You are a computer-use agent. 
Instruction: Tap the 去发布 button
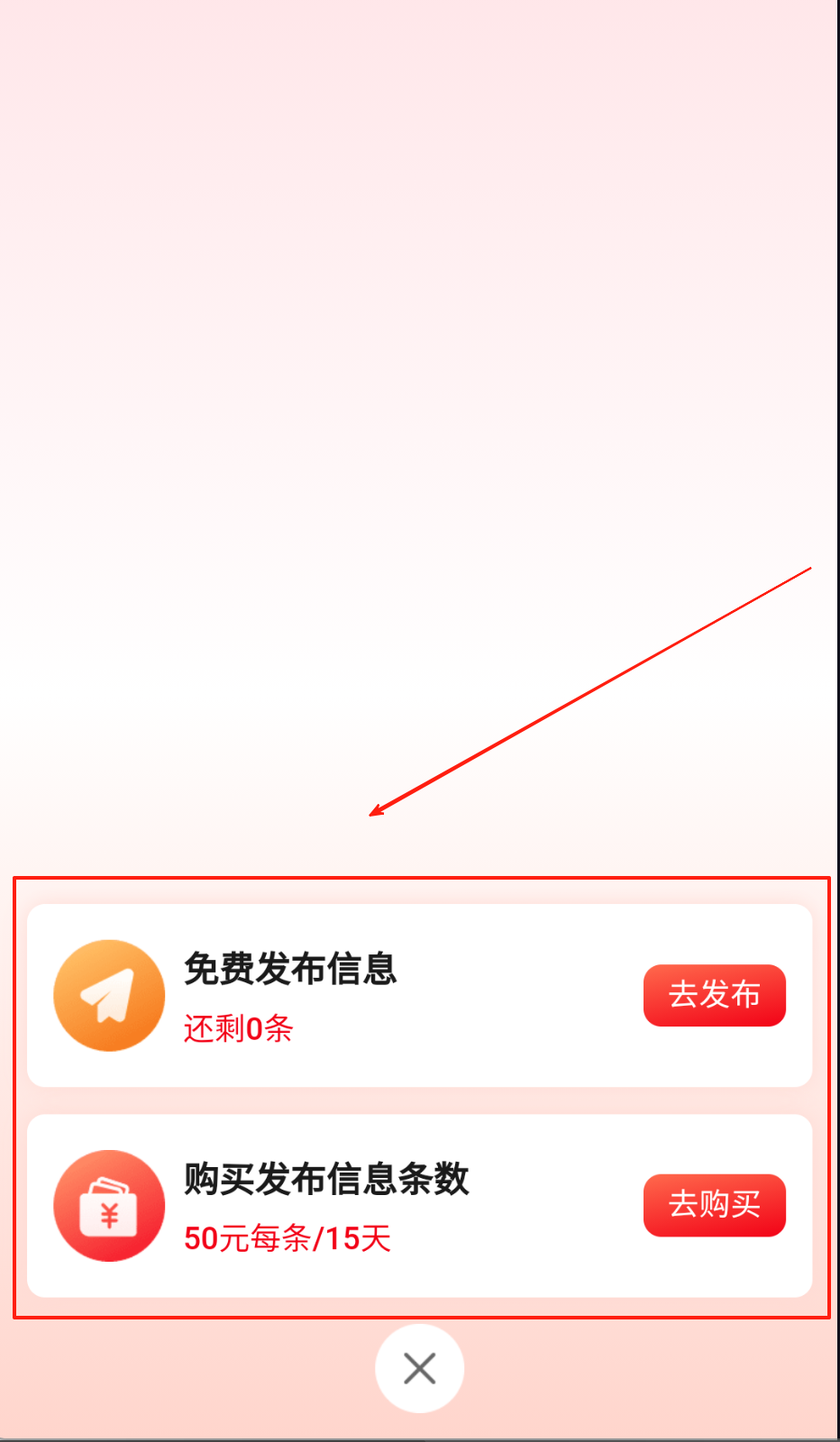[714, 995]
